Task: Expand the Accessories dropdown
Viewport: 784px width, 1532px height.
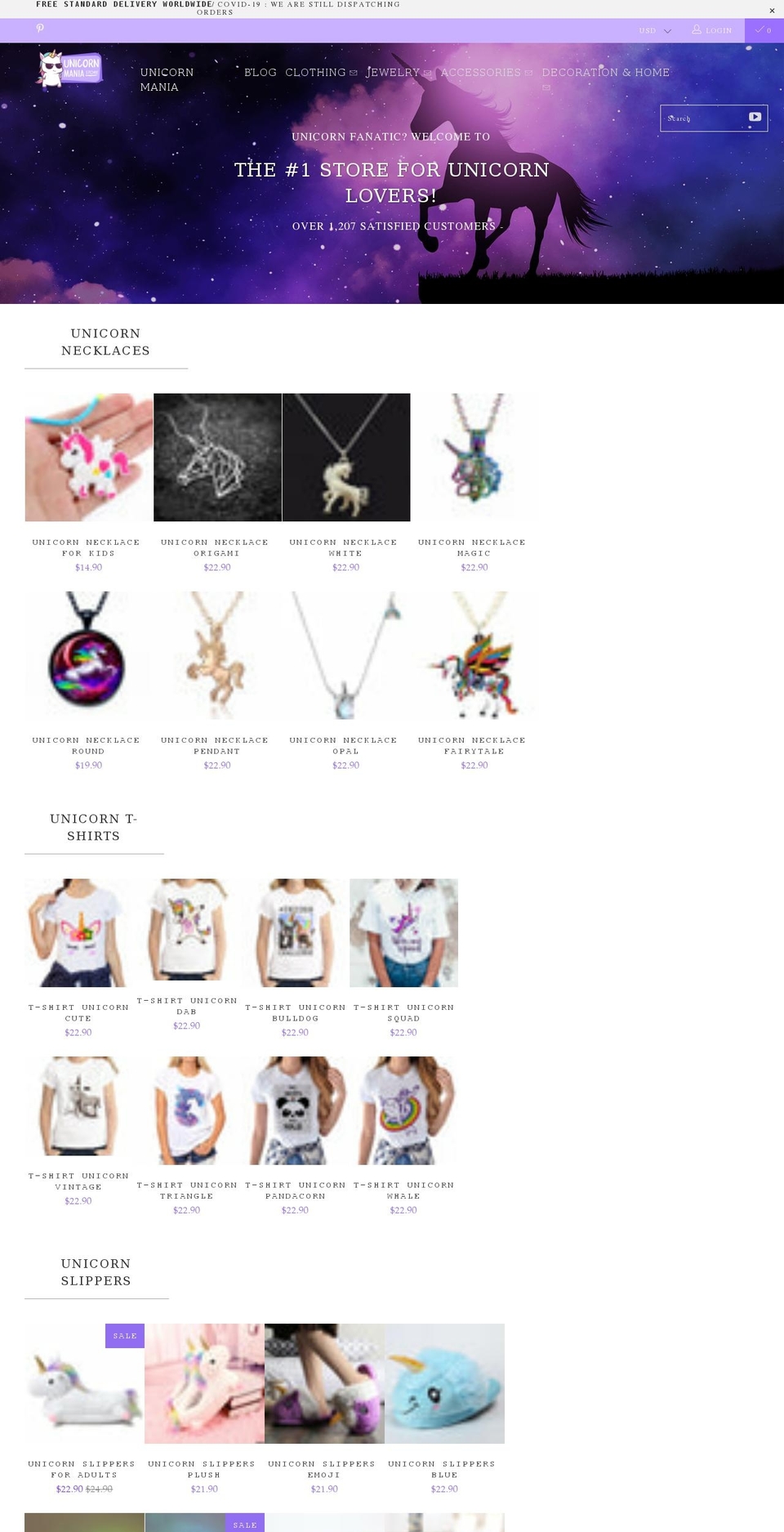Action: (480, 72)
